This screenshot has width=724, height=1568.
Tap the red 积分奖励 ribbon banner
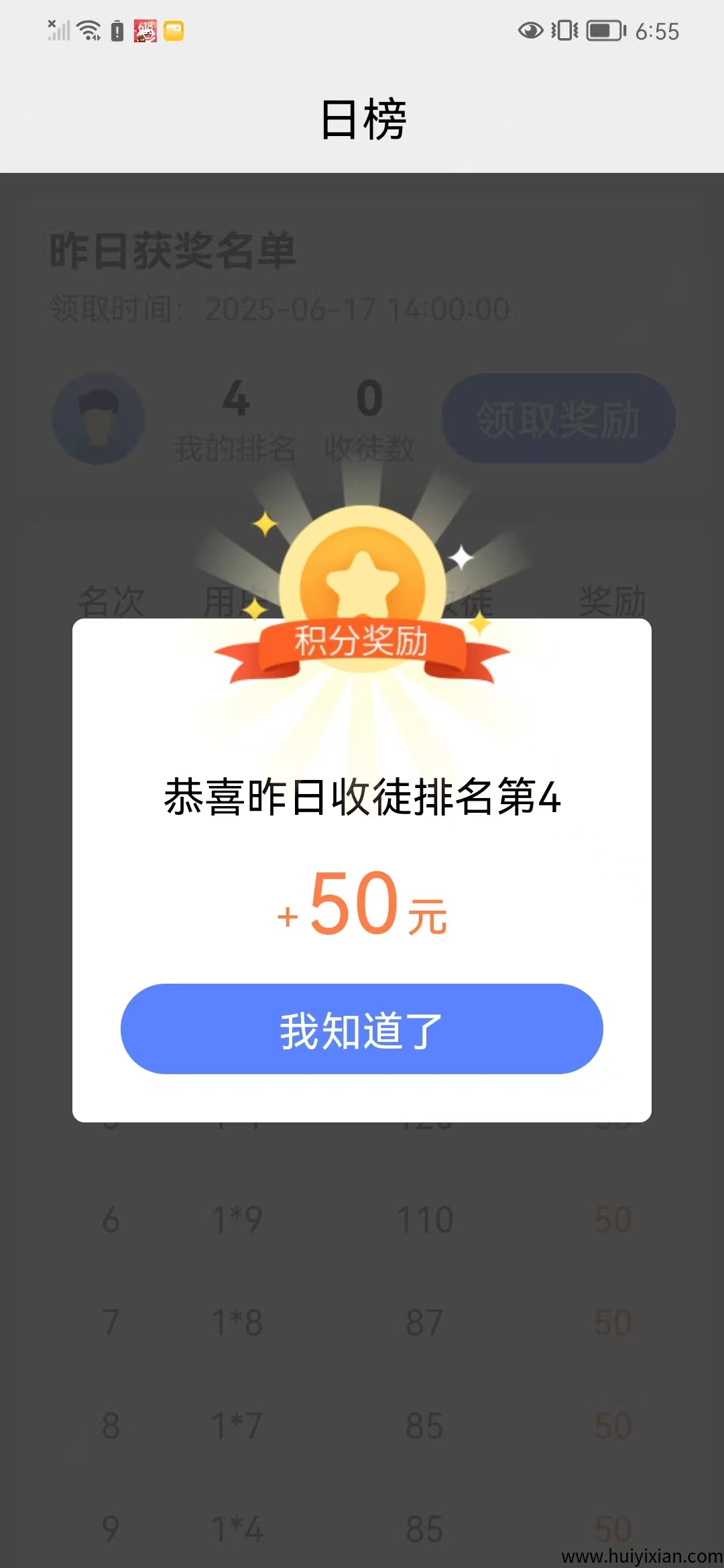362,645
